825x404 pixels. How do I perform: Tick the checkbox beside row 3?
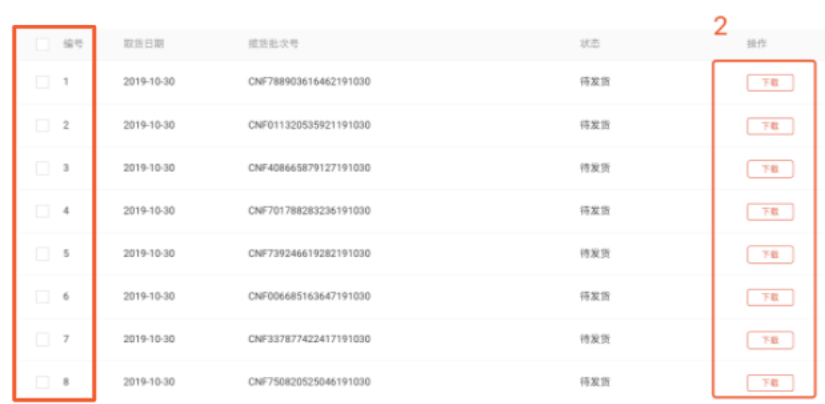coord(42,168)
